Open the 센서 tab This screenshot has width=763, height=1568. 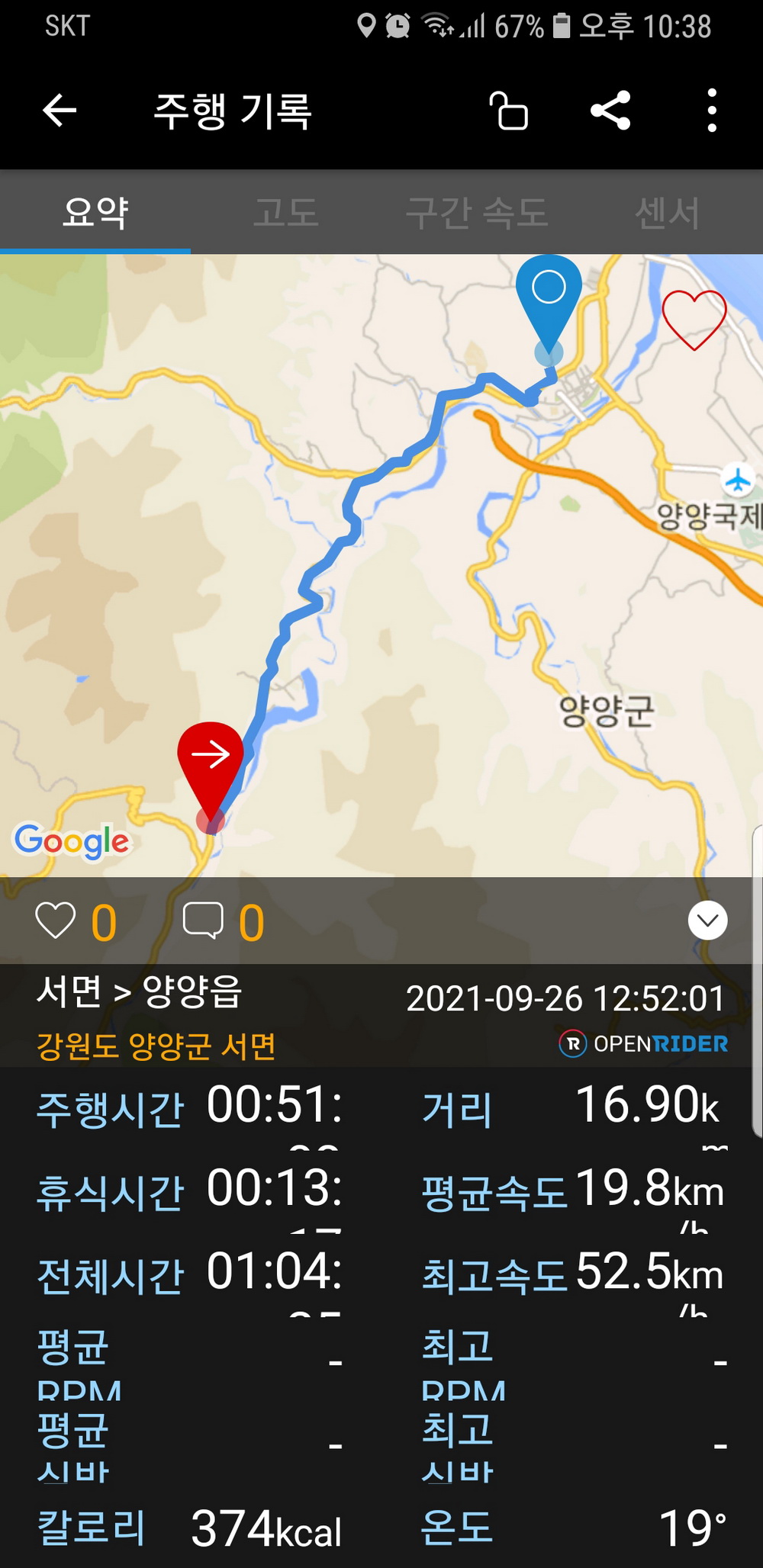tap(668, 213)
